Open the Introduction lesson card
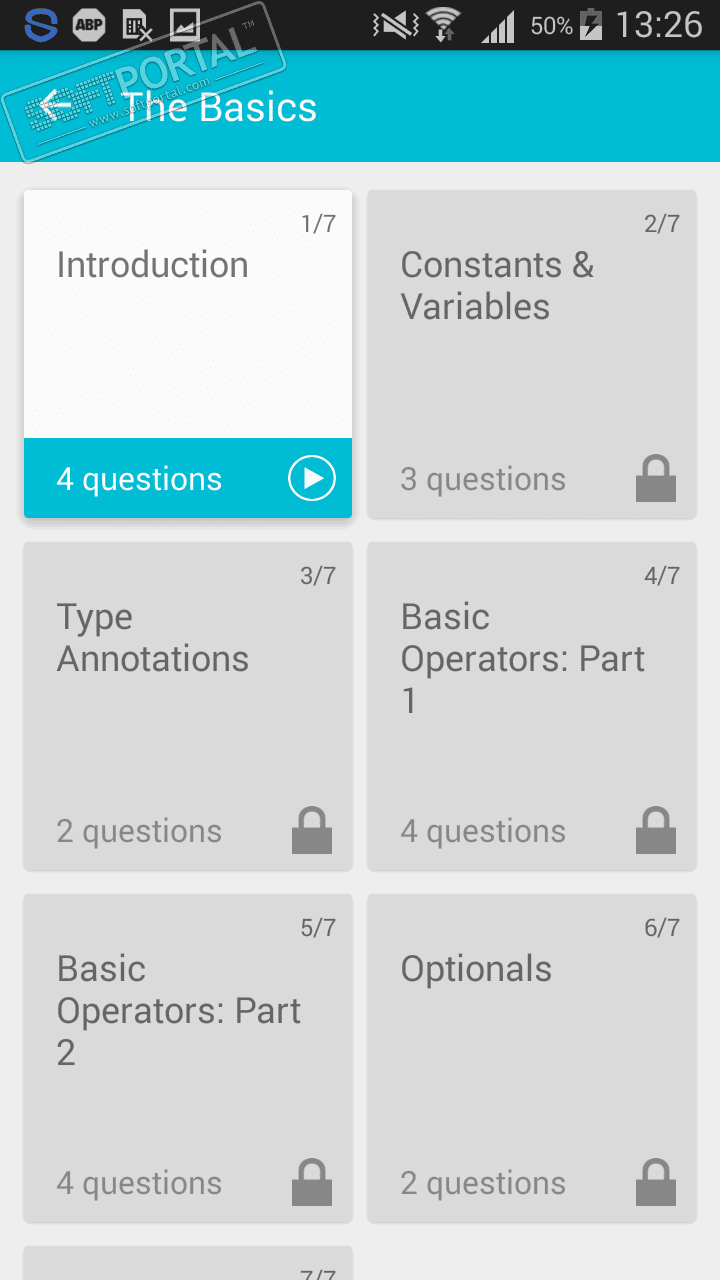Image resolution: width=720 pixels, height=1280 pixels. [x=188, y=354]
